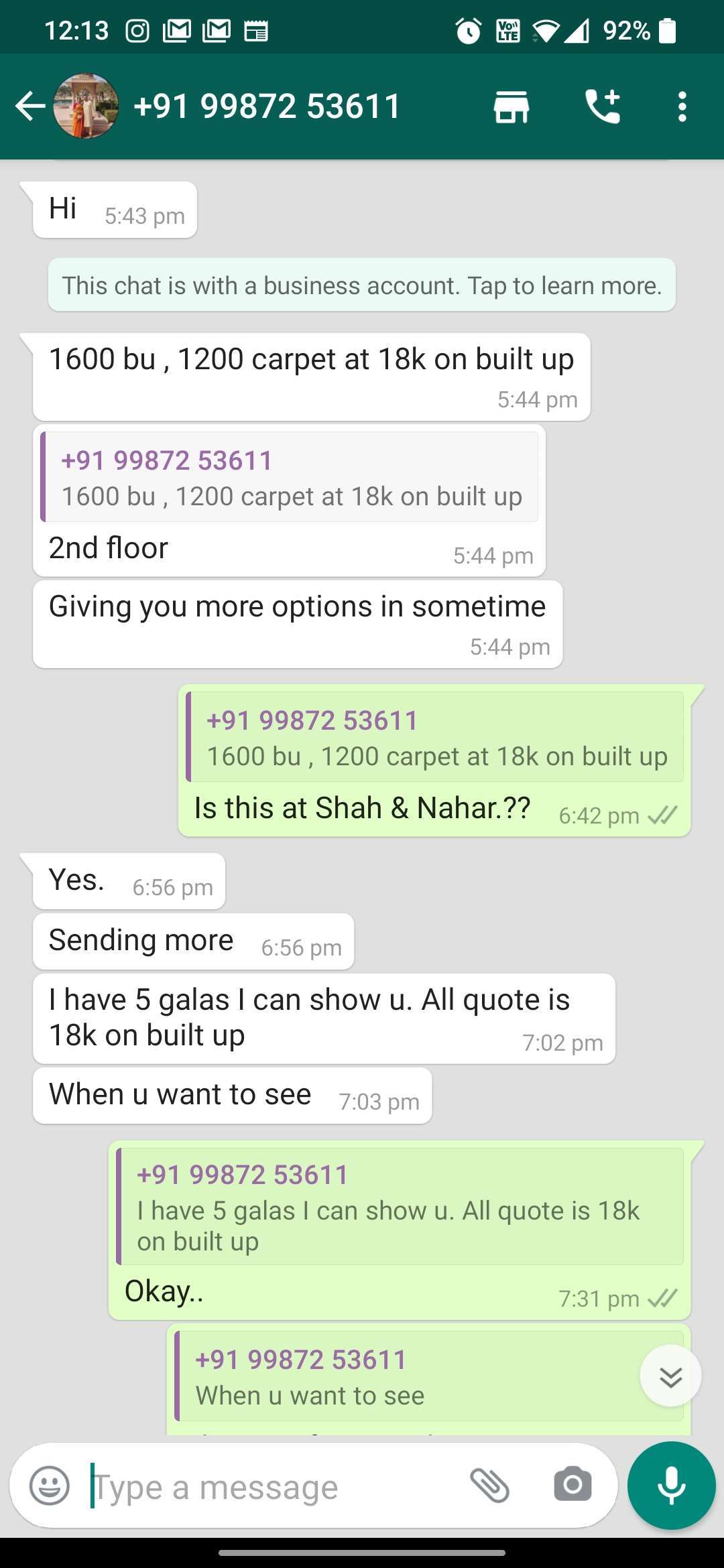Jump to latest messages with the down arrow
724x1568 pixels.
(670, 1376)
